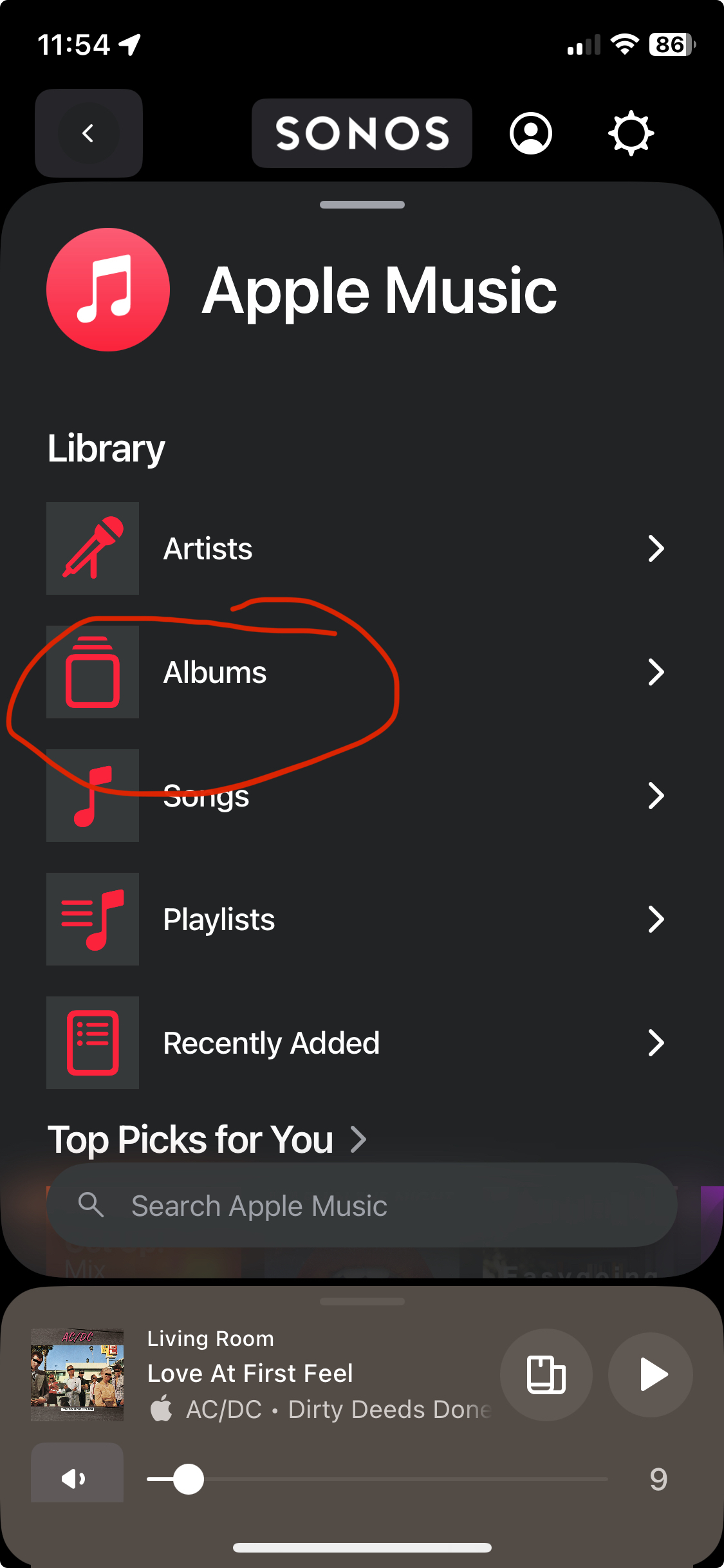Tap the Search Apple Music field
The image size is (724, 1568).
coord(362,1205)
